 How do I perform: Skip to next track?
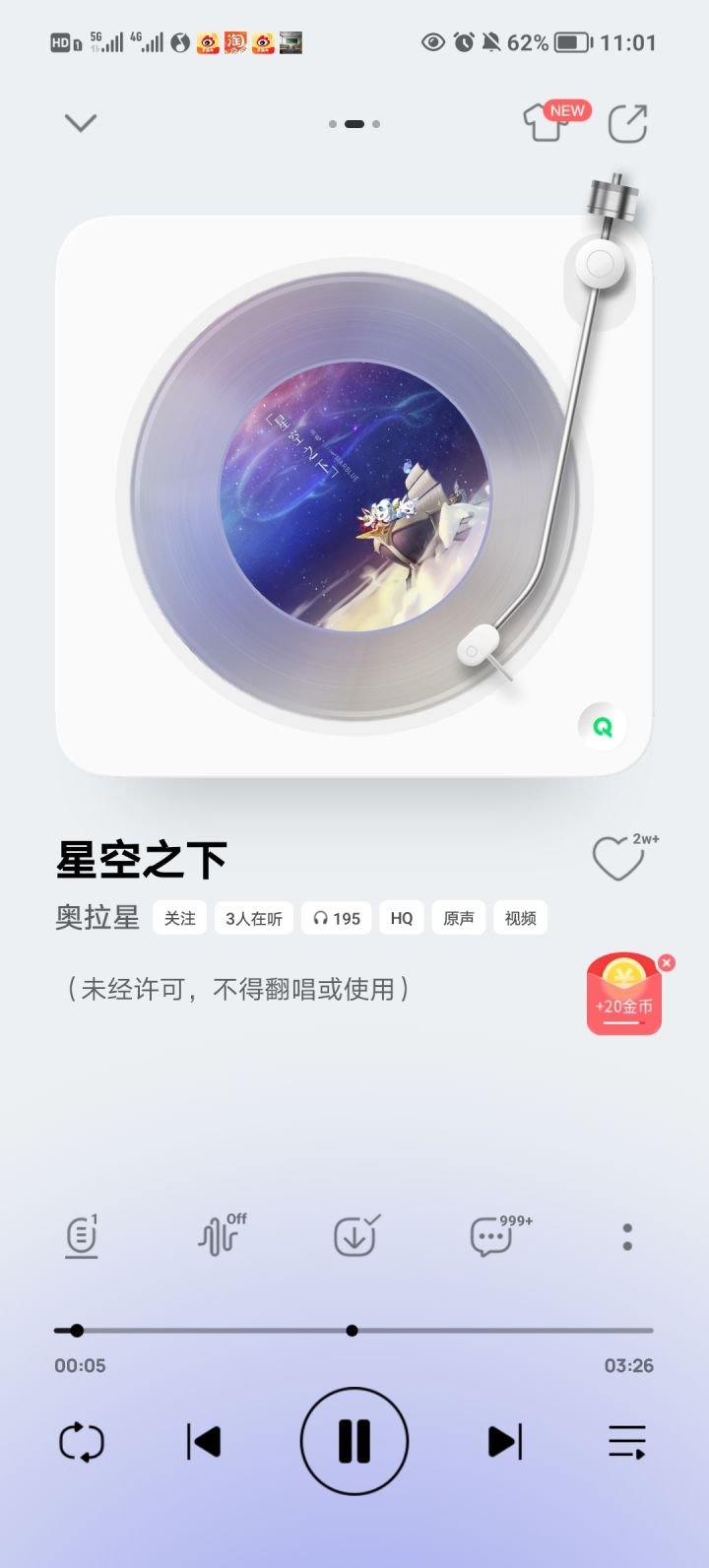[x=504, y=1440]
